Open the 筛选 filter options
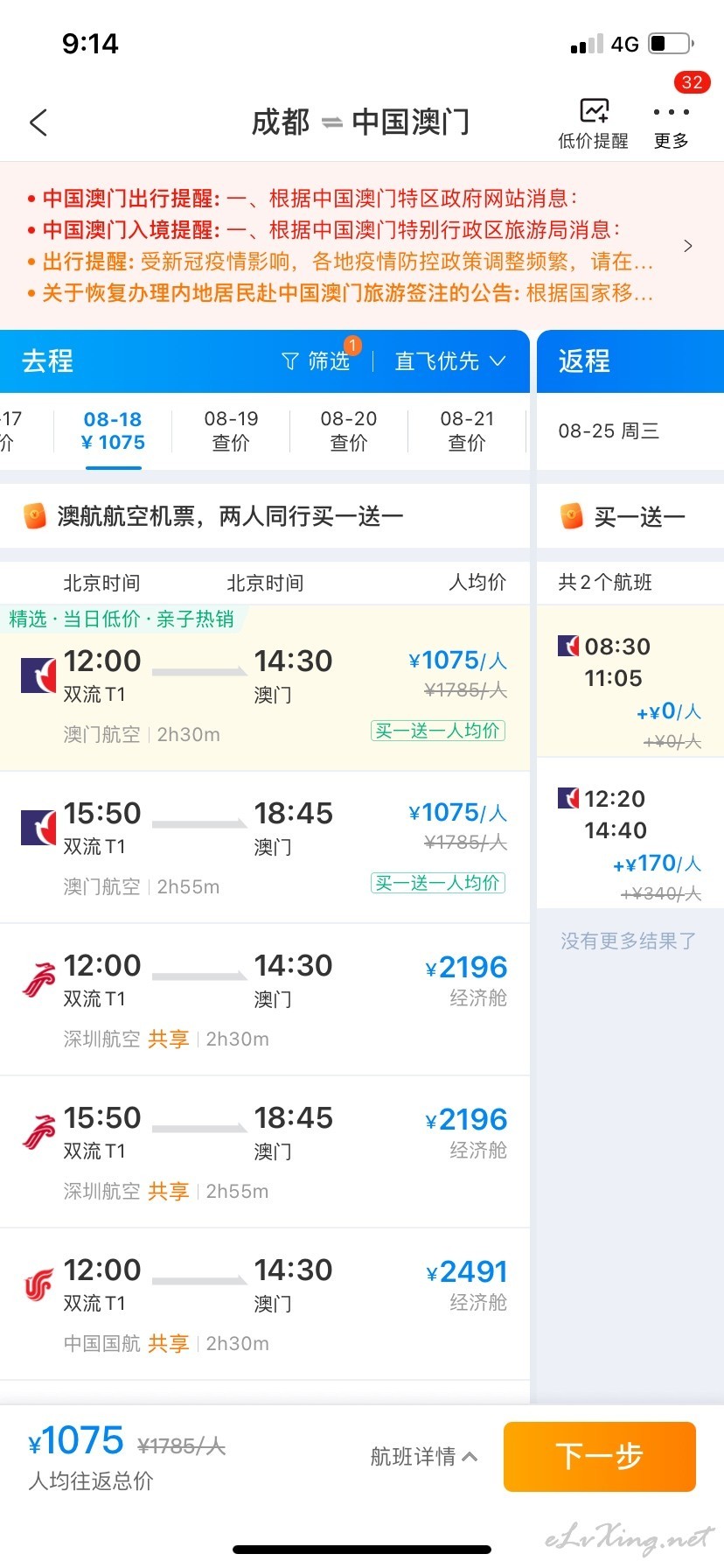The height and width of the screenshot is (1568, 724). click(x=317, y=361)
